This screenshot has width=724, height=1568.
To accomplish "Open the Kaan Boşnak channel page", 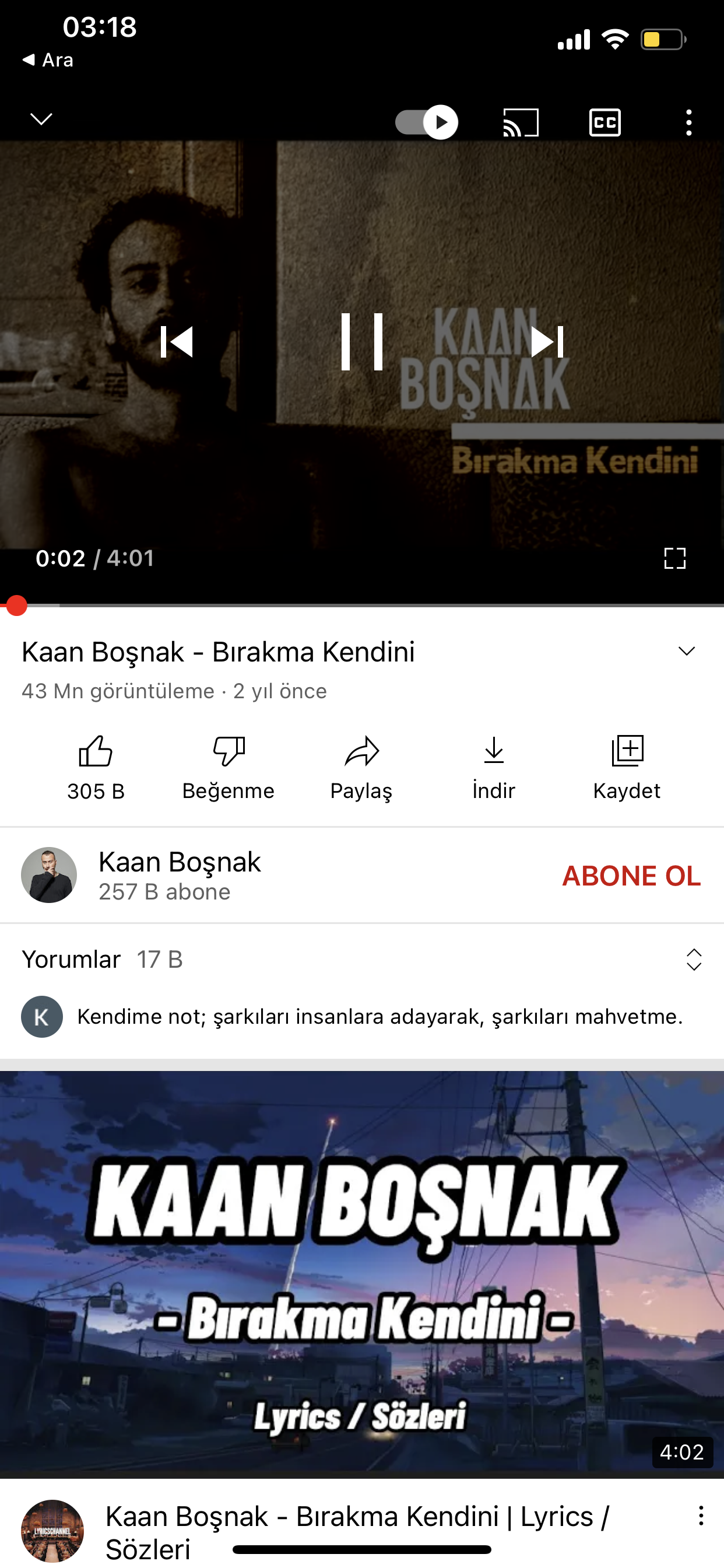I will 180,874.
